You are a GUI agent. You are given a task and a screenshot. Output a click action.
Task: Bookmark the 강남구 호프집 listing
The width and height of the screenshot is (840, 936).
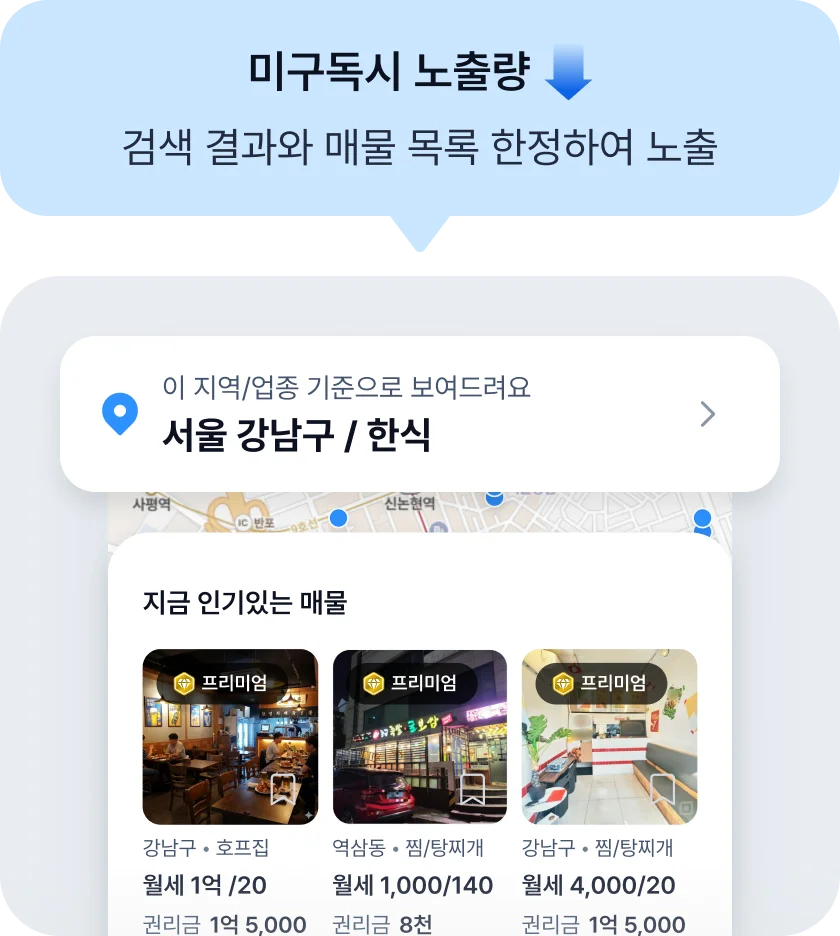click(282, 790)
